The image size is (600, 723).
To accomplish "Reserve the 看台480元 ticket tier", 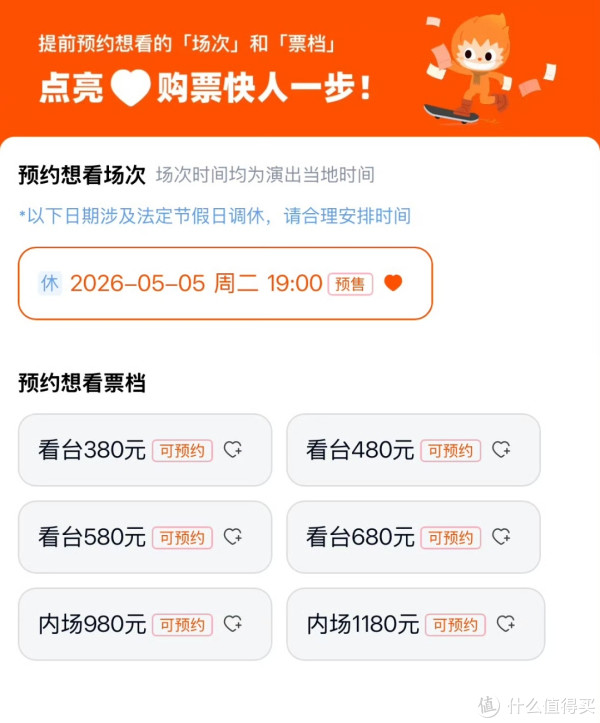I will 413,450.
